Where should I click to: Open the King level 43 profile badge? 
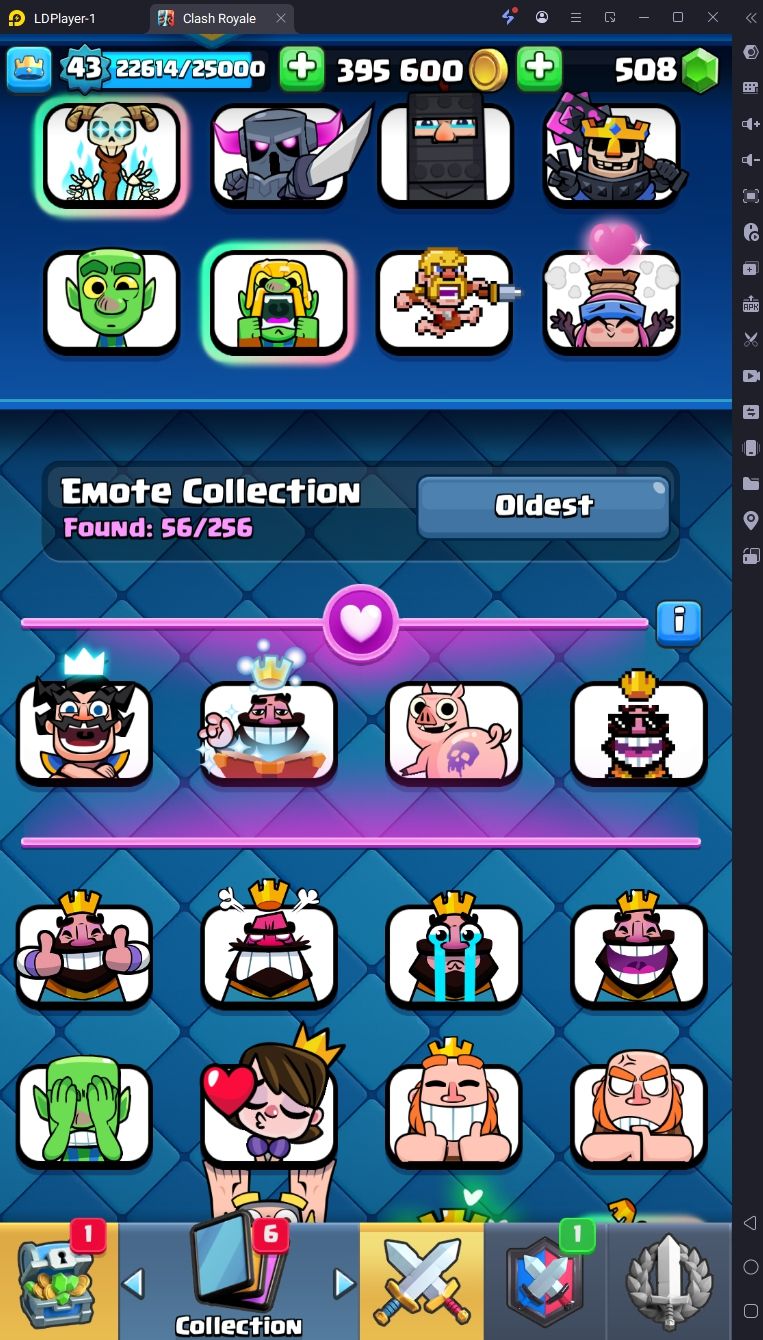84,68
